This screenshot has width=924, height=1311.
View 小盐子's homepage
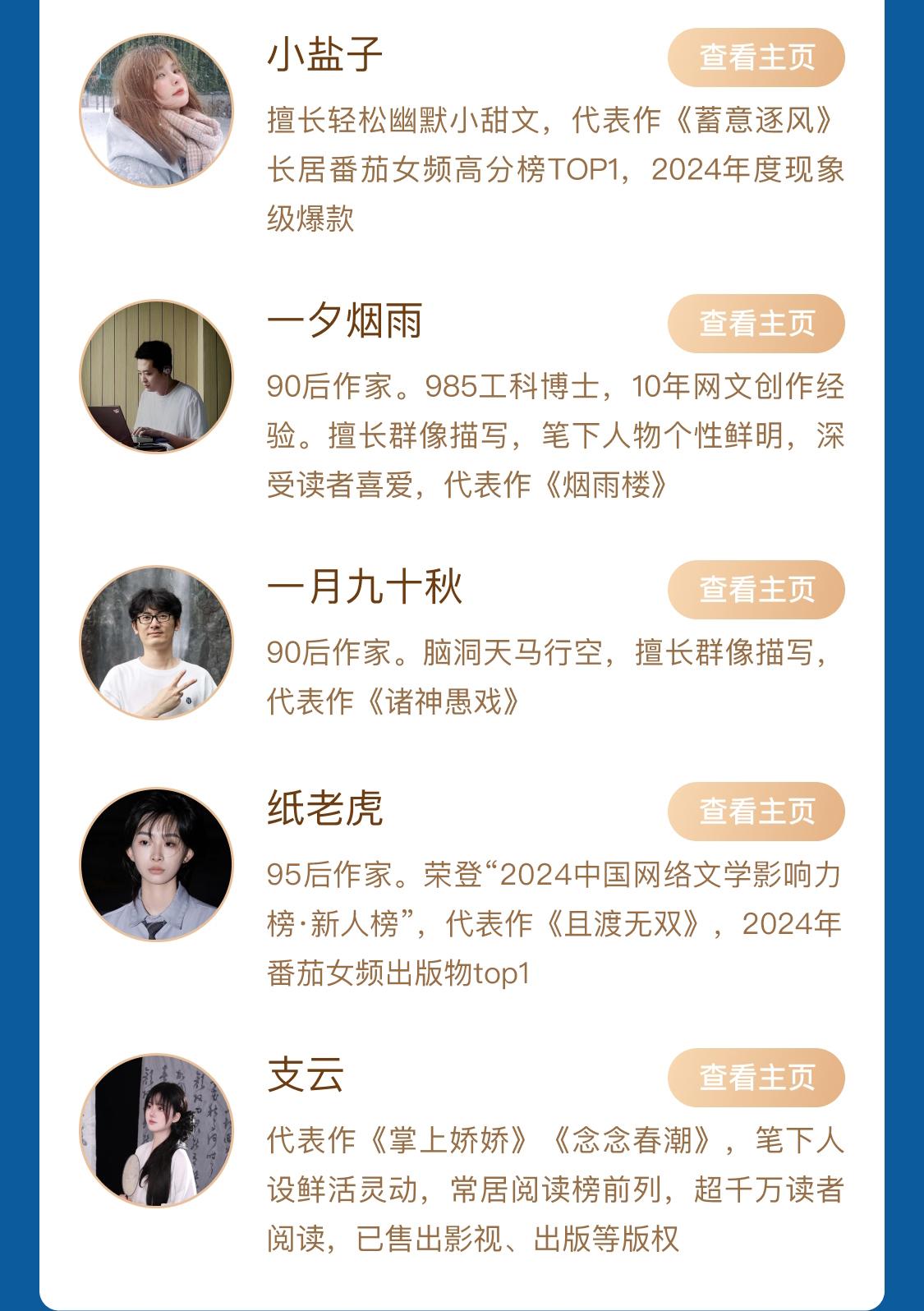(x=756, y=57)
